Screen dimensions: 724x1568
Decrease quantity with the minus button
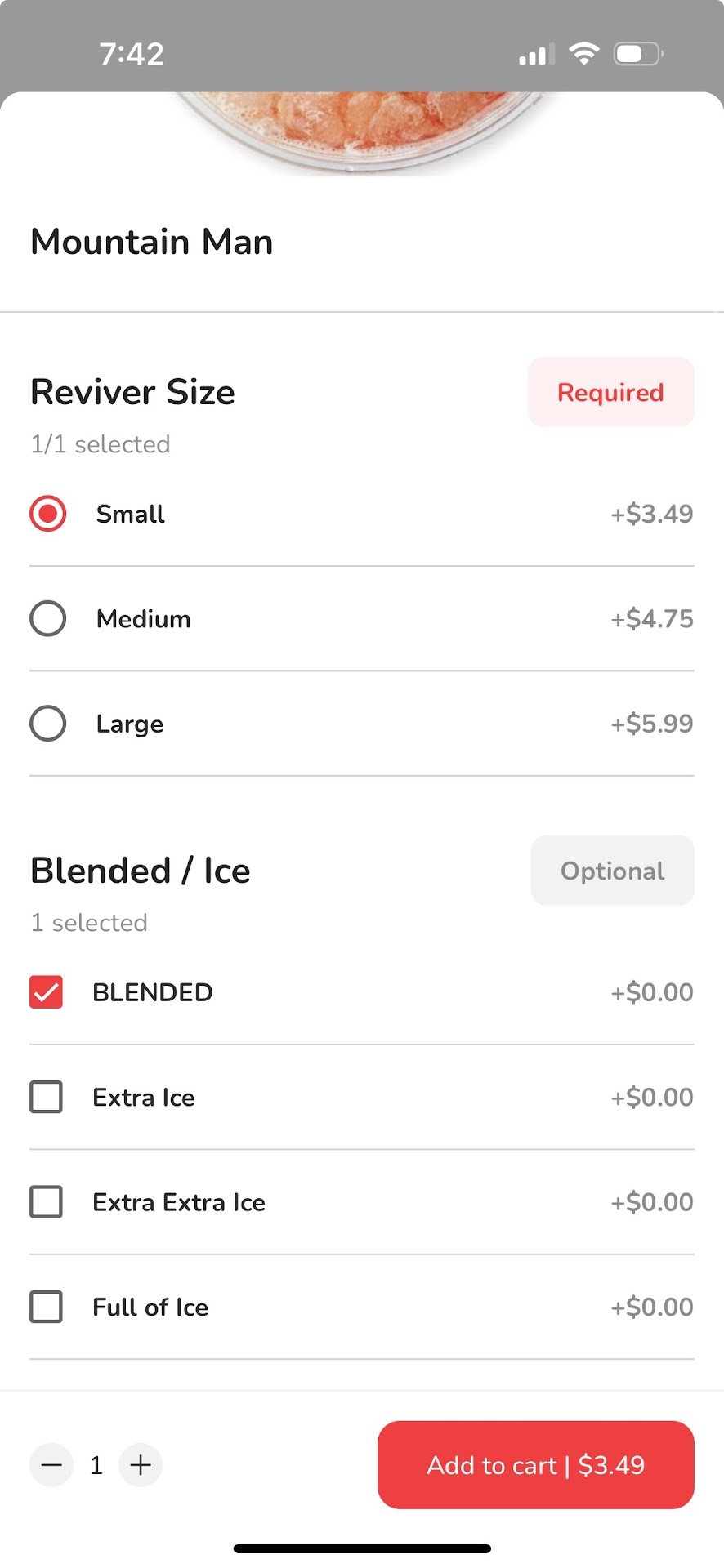pos(51,1465)
